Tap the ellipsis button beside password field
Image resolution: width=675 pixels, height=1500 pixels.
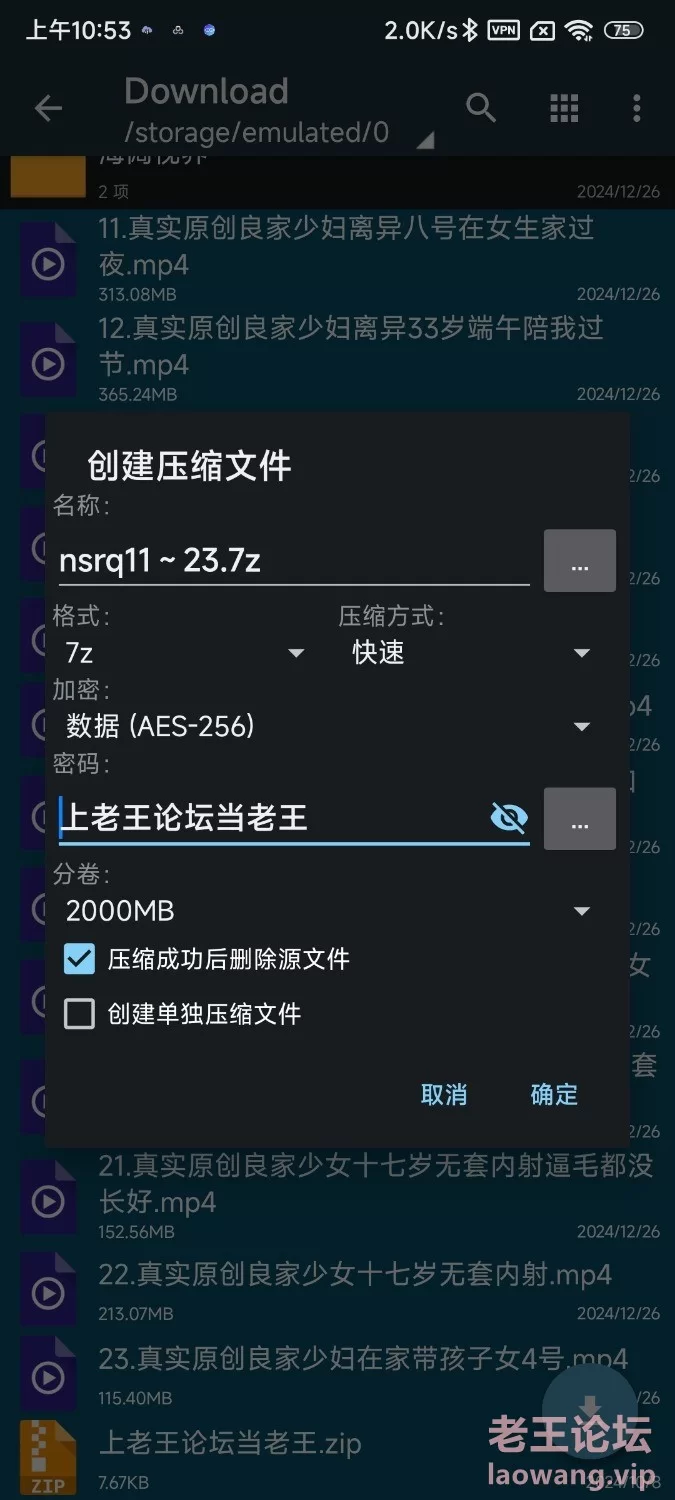[x=579, y=819]
